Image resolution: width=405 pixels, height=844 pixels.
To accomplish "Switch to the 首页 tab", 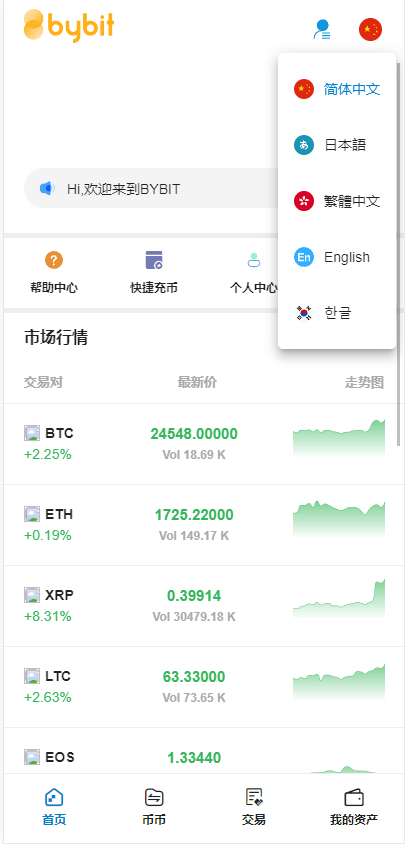I will point(54,807).
